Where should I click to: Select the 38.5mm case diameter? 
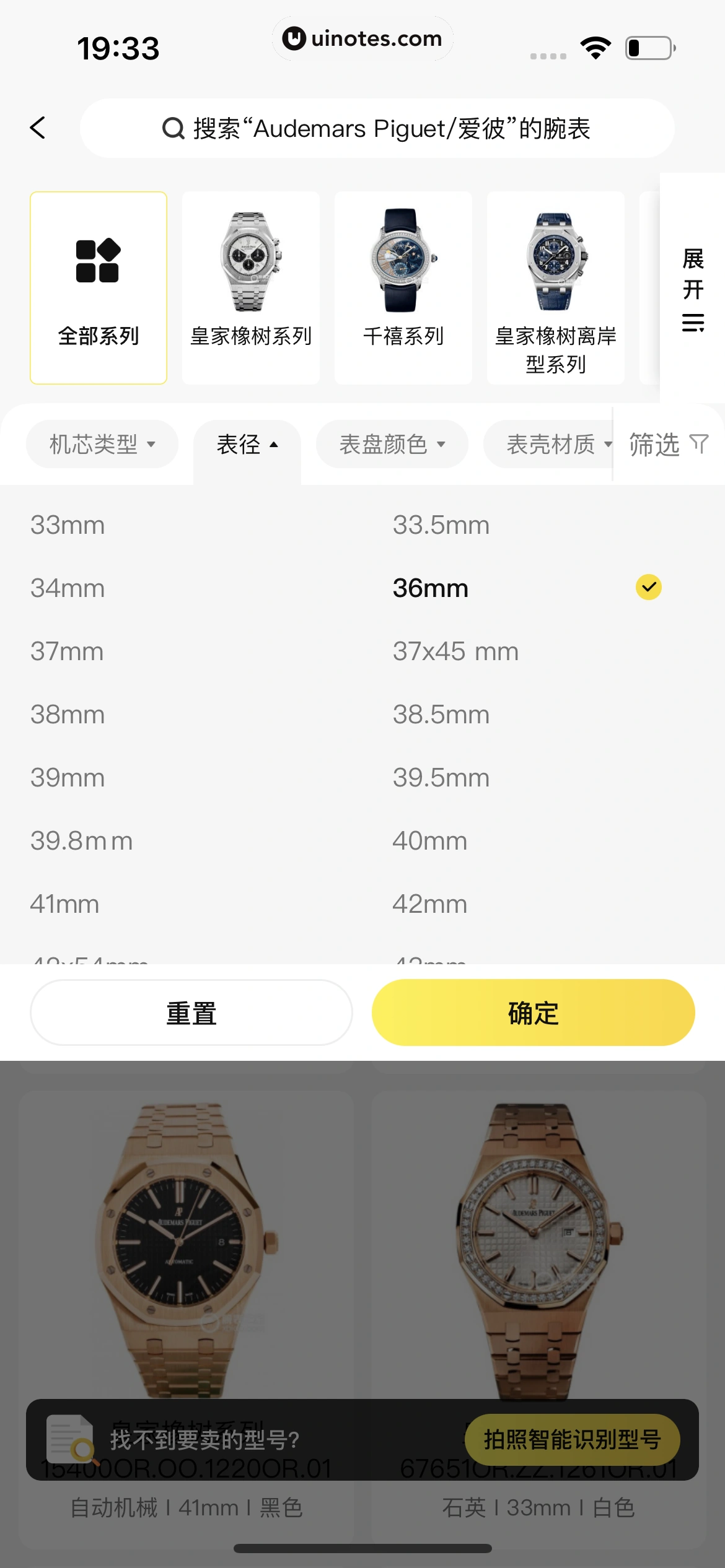[441, 715]
